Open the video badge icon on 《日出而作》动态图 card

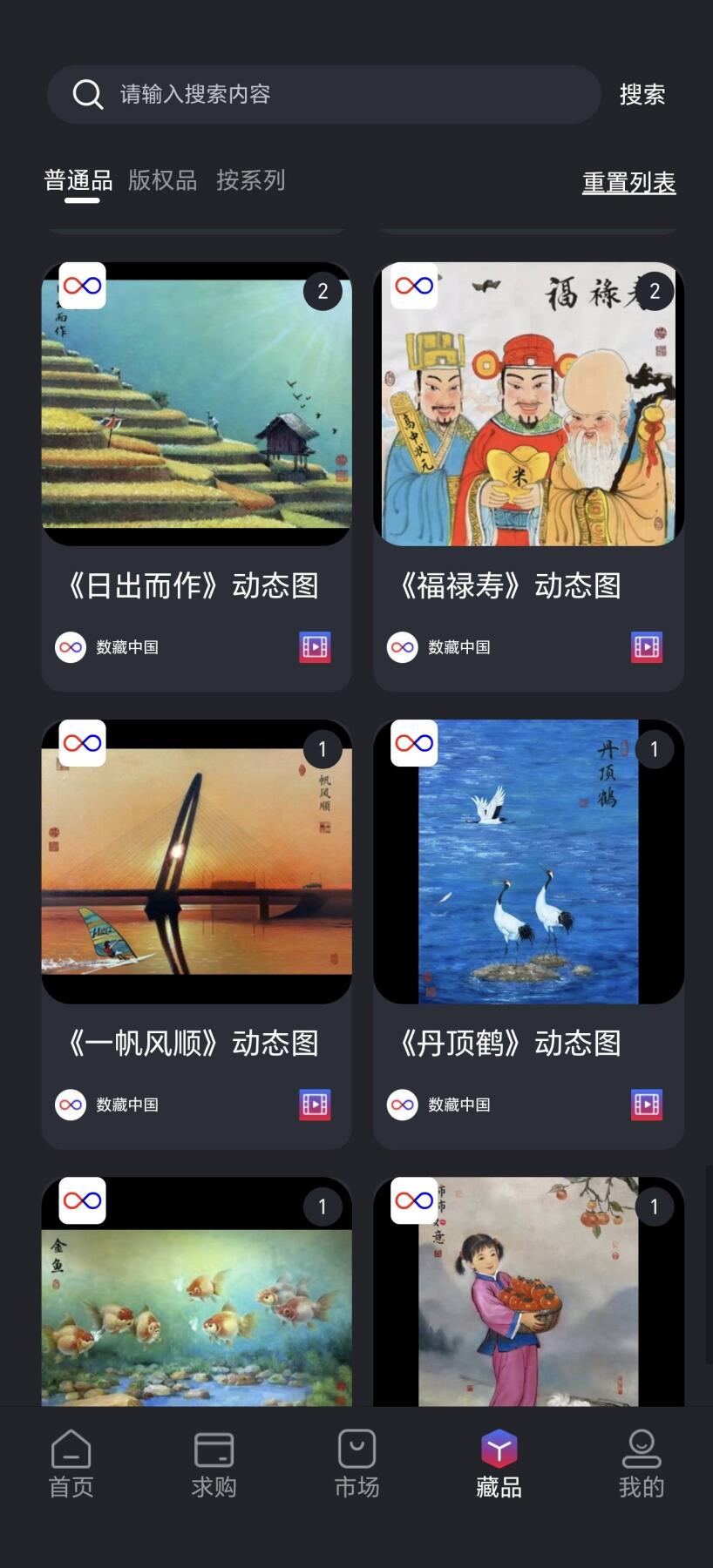pos(314,646)
